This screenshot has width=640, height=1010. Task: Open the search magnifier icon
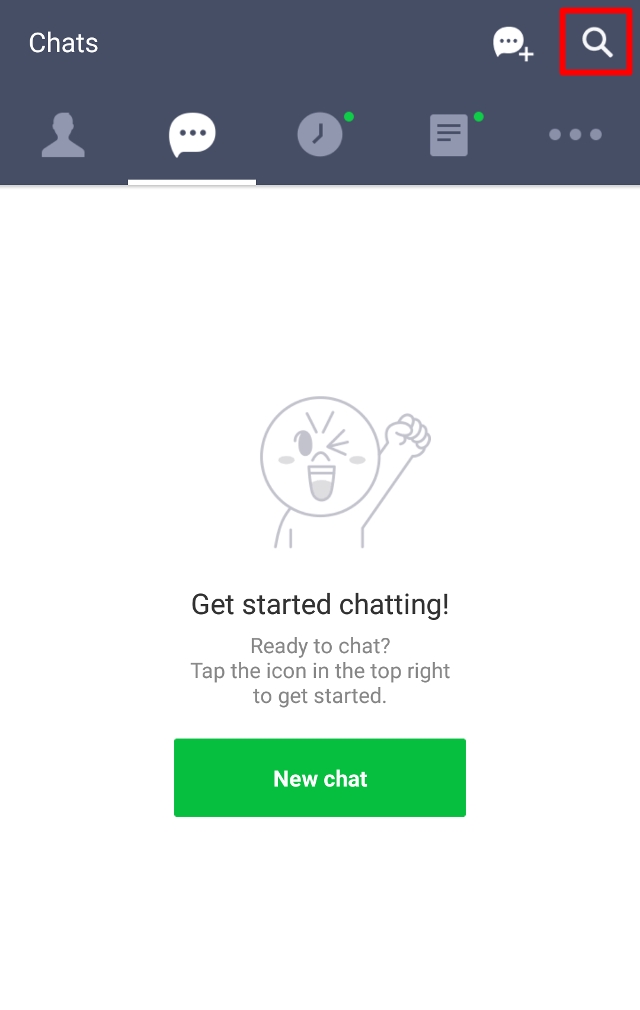(x=597, y=43)
